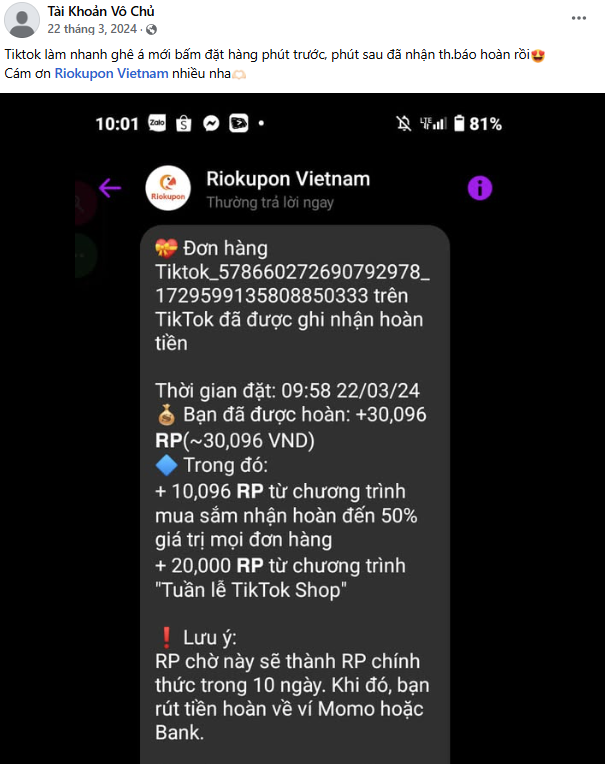Tap the poster's profile avatar
Image resolution: width=605 pixels, height=764 pixels.
[23, 19]
